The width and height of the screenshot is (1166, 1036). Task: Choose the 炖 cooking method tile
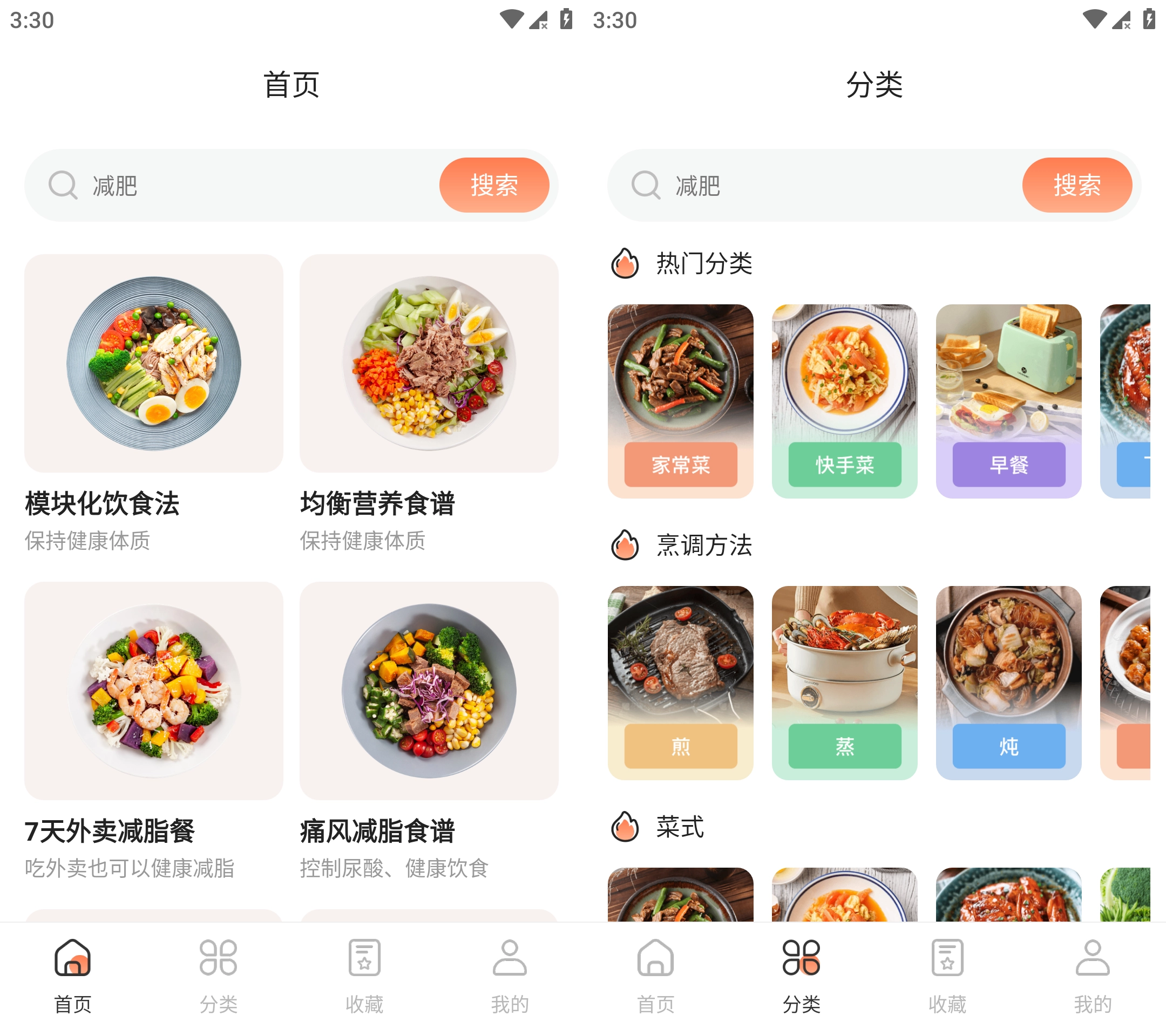pyautogui.click(x=1008, y=683)
